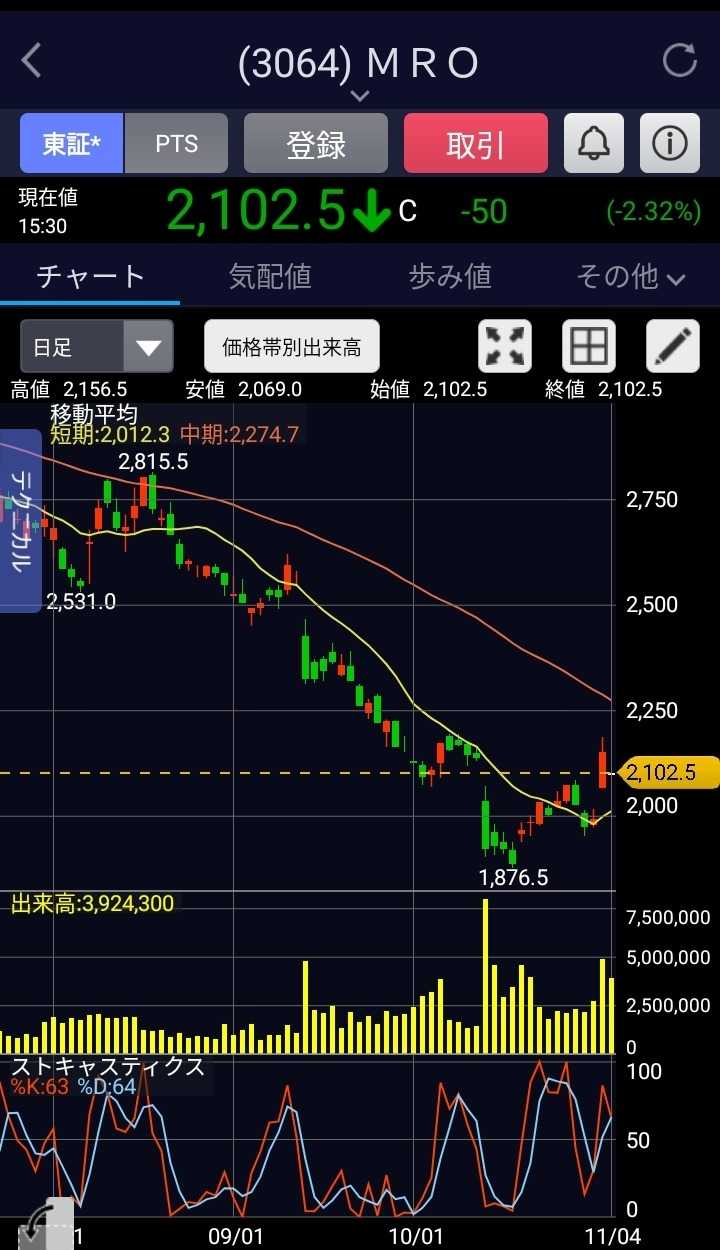Open the chart drawing pencil tool
Image resolution: width=720 pixels, height=1250 pixels.
[x=673, y=347]
